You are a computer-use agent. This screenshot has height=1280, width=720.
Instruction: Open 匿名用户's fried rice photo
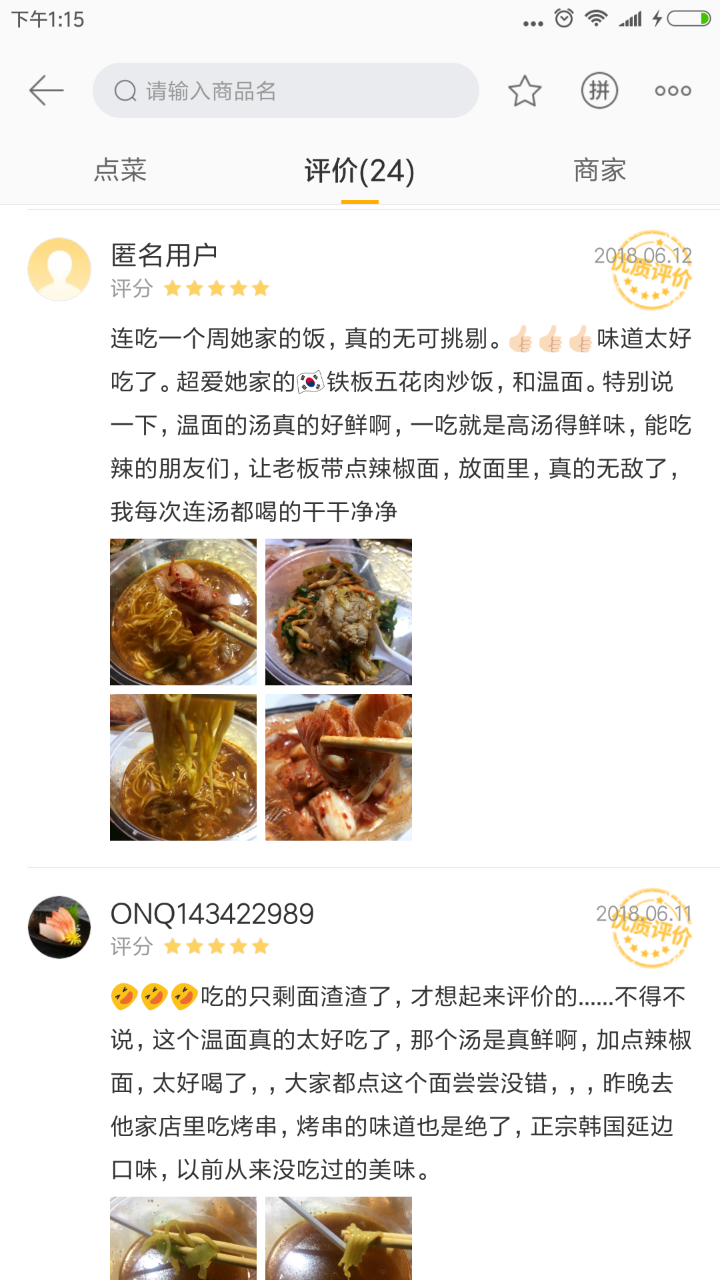coord(338,612)
